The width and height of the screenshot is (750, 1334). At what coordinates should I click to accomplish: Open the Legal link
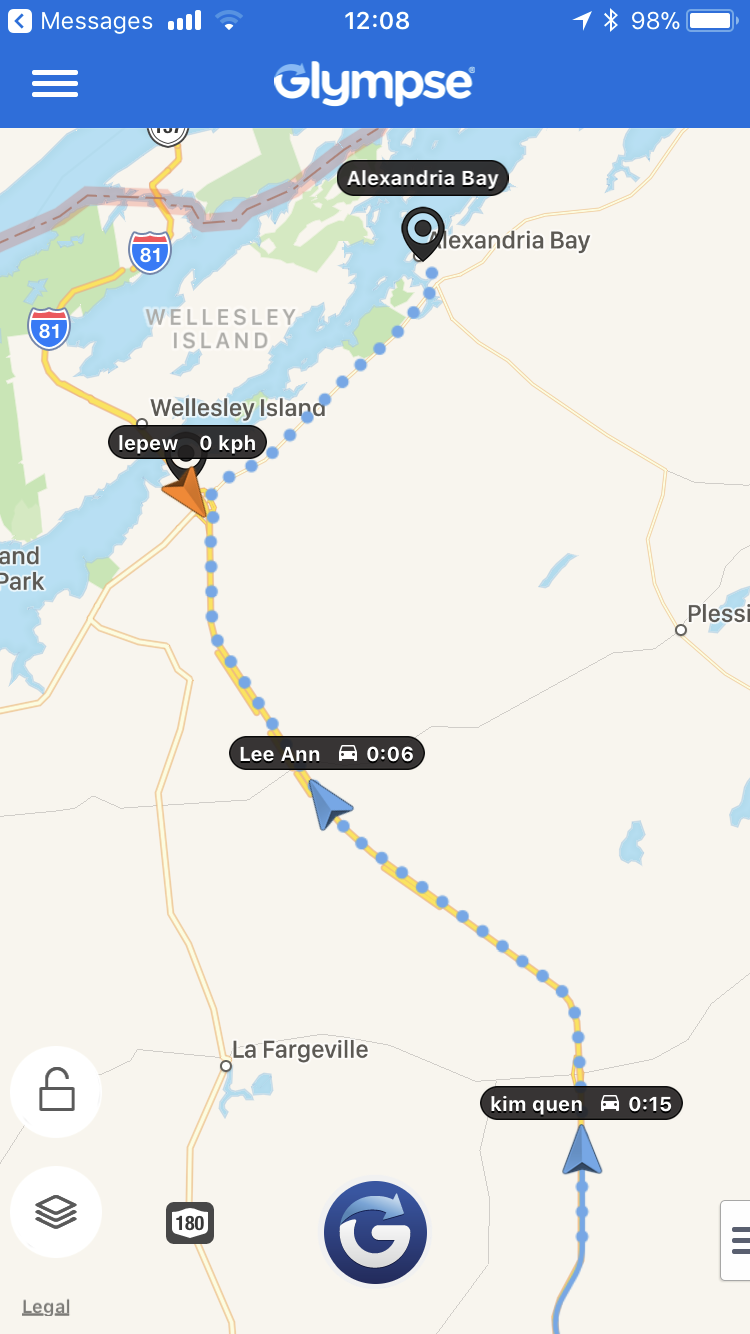pyautogui.click(x=46, y=1306)
